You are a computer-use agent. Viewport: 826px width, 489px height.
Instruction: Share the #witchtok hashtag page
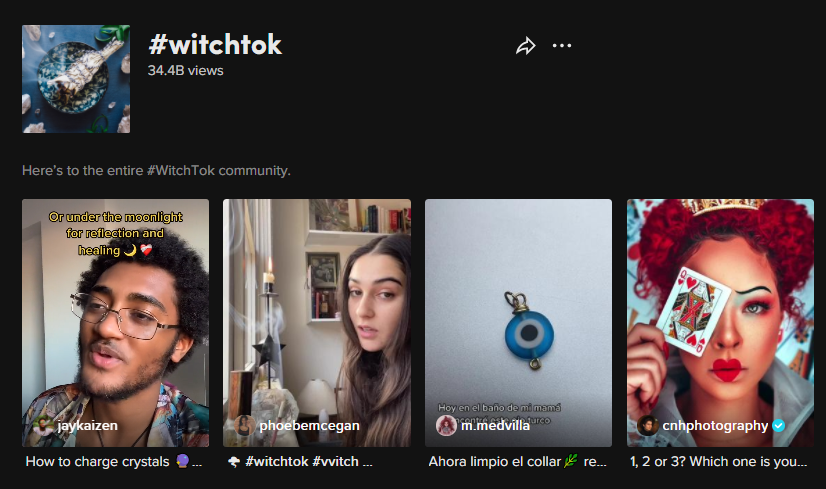[526, 46]
